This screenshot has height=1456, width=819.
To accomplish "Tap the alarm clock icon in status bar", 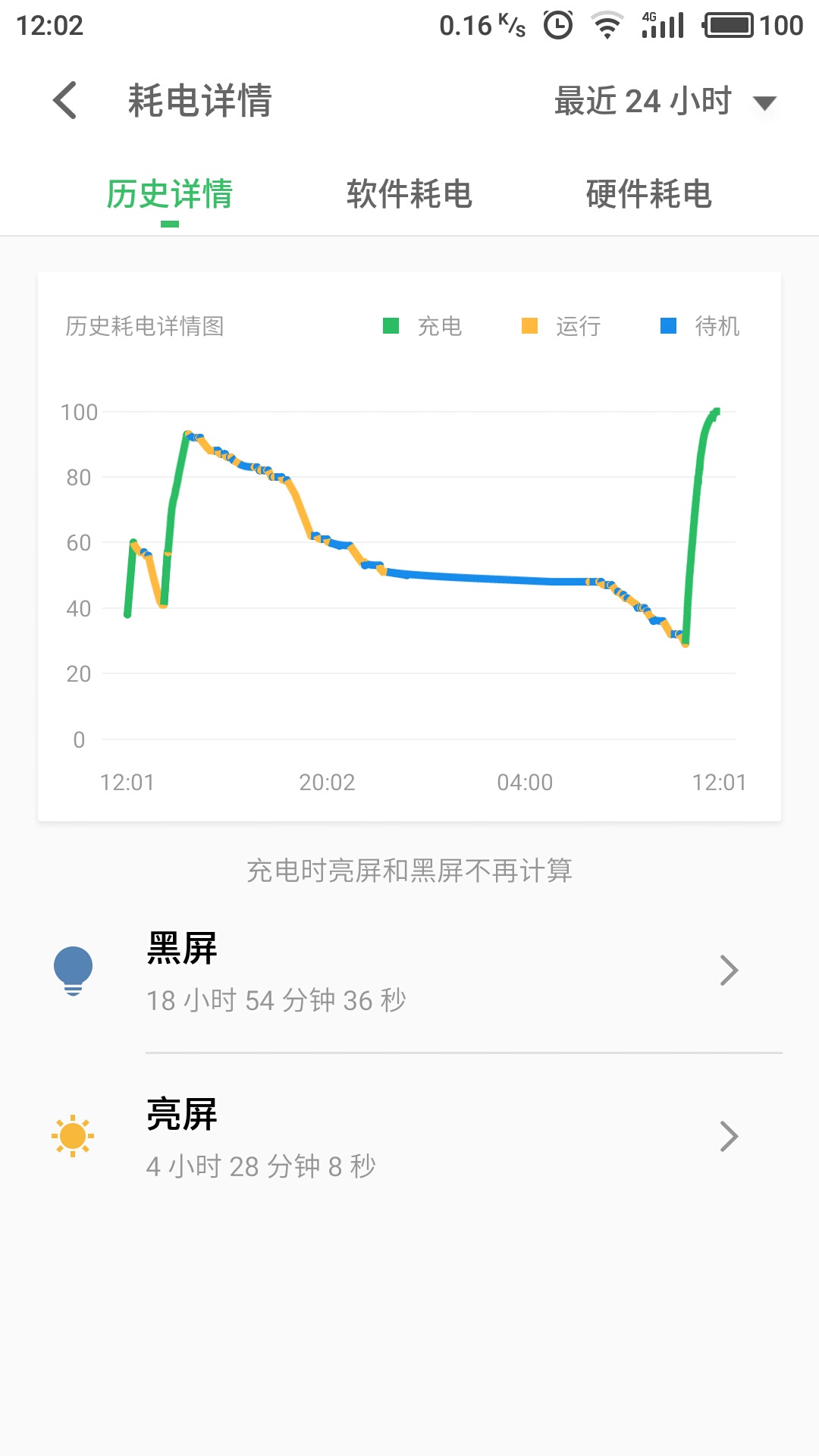I will (x=556, y=24).
